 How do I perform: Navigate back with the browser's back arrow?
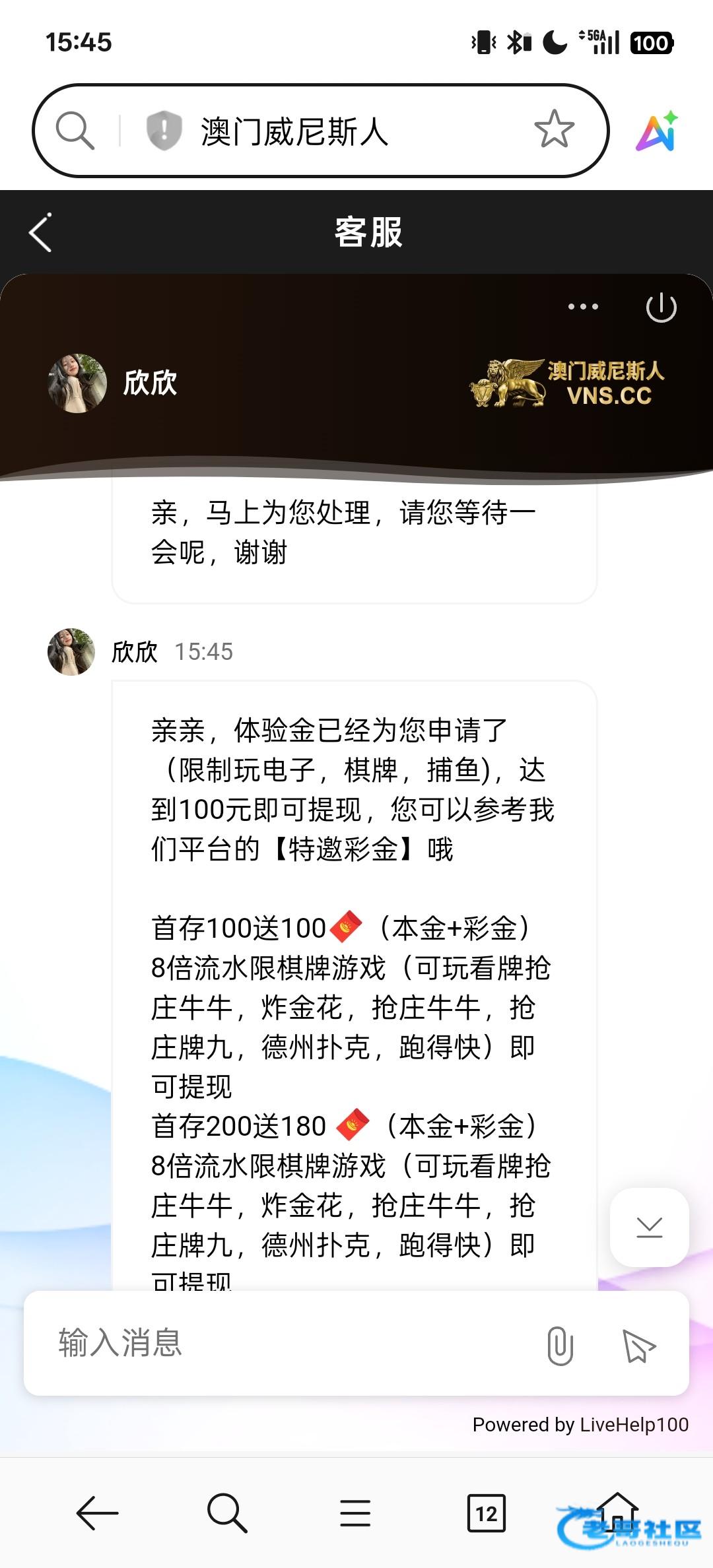(98, 1513)
